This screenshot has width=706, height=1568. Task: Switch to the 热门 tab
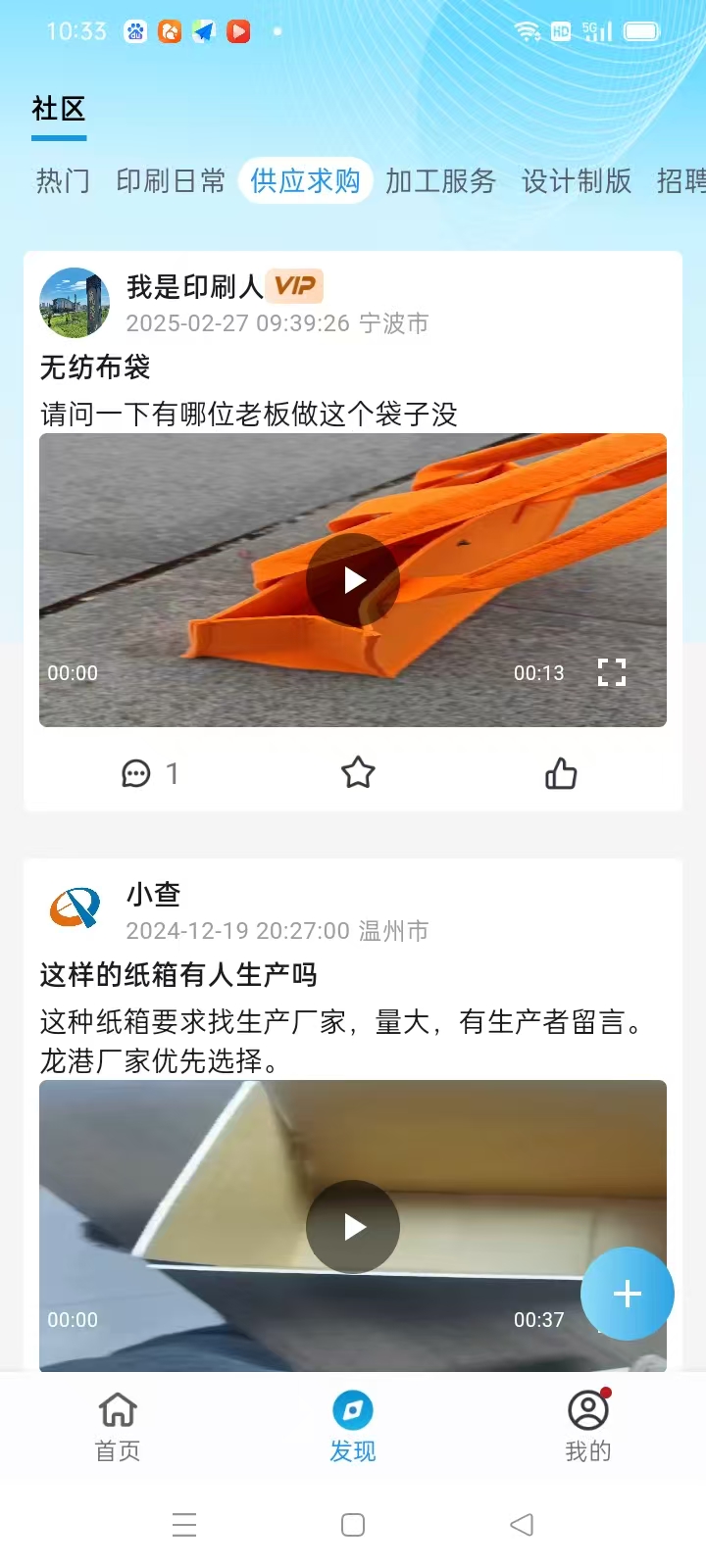pyautogui.click(x=62, y=181)
